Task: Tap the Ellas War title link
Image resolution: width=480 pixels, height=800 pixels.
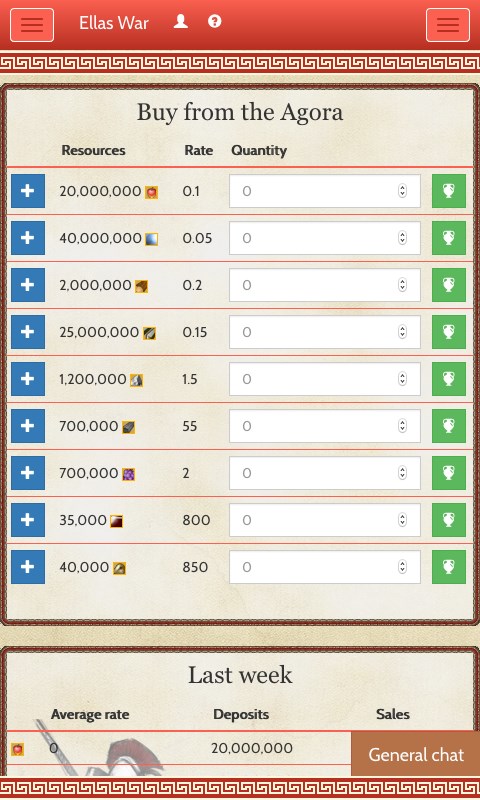Action: pyautogui.click(x=114, y=23)
